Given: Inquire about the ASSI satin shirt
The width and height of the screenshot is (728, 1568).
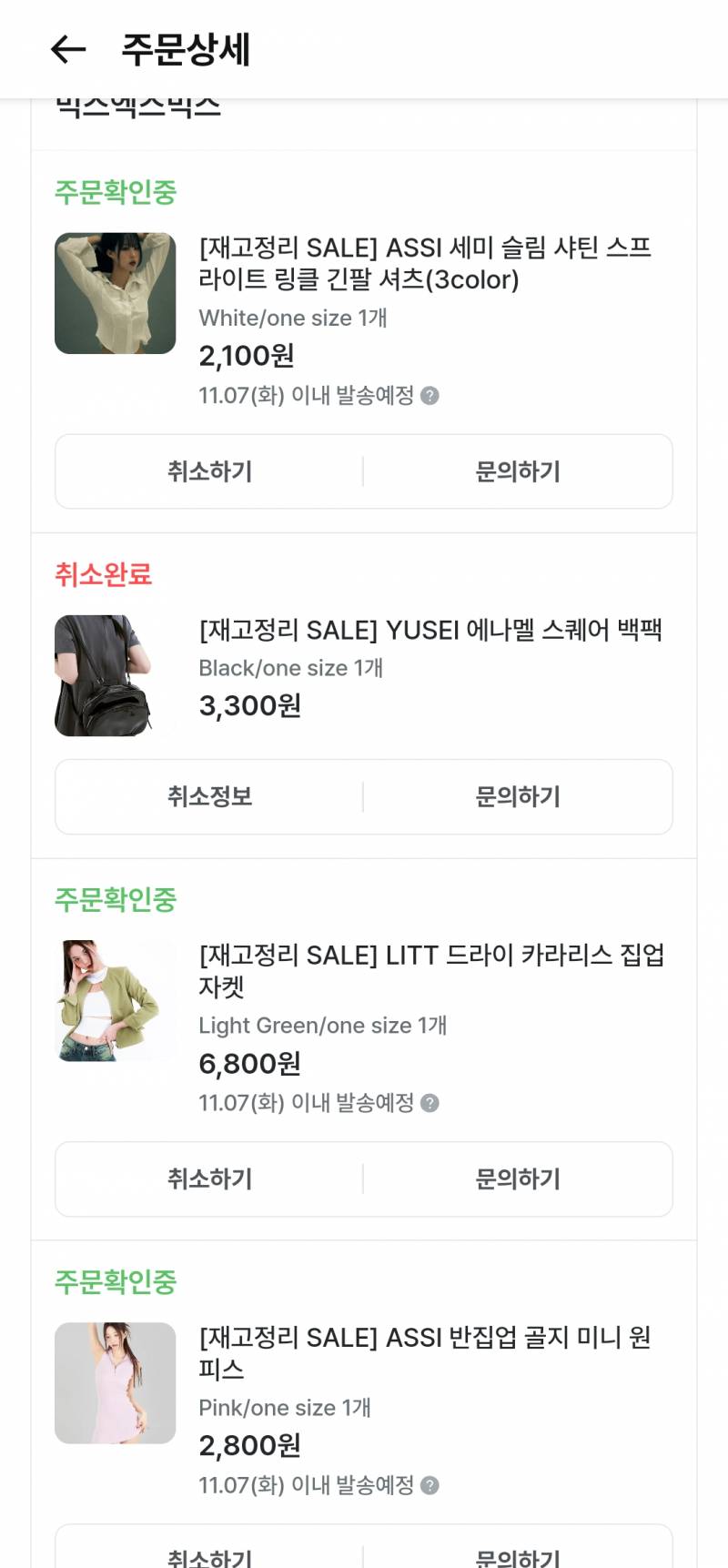Looking at the screenshot, I should pos(518,471).
